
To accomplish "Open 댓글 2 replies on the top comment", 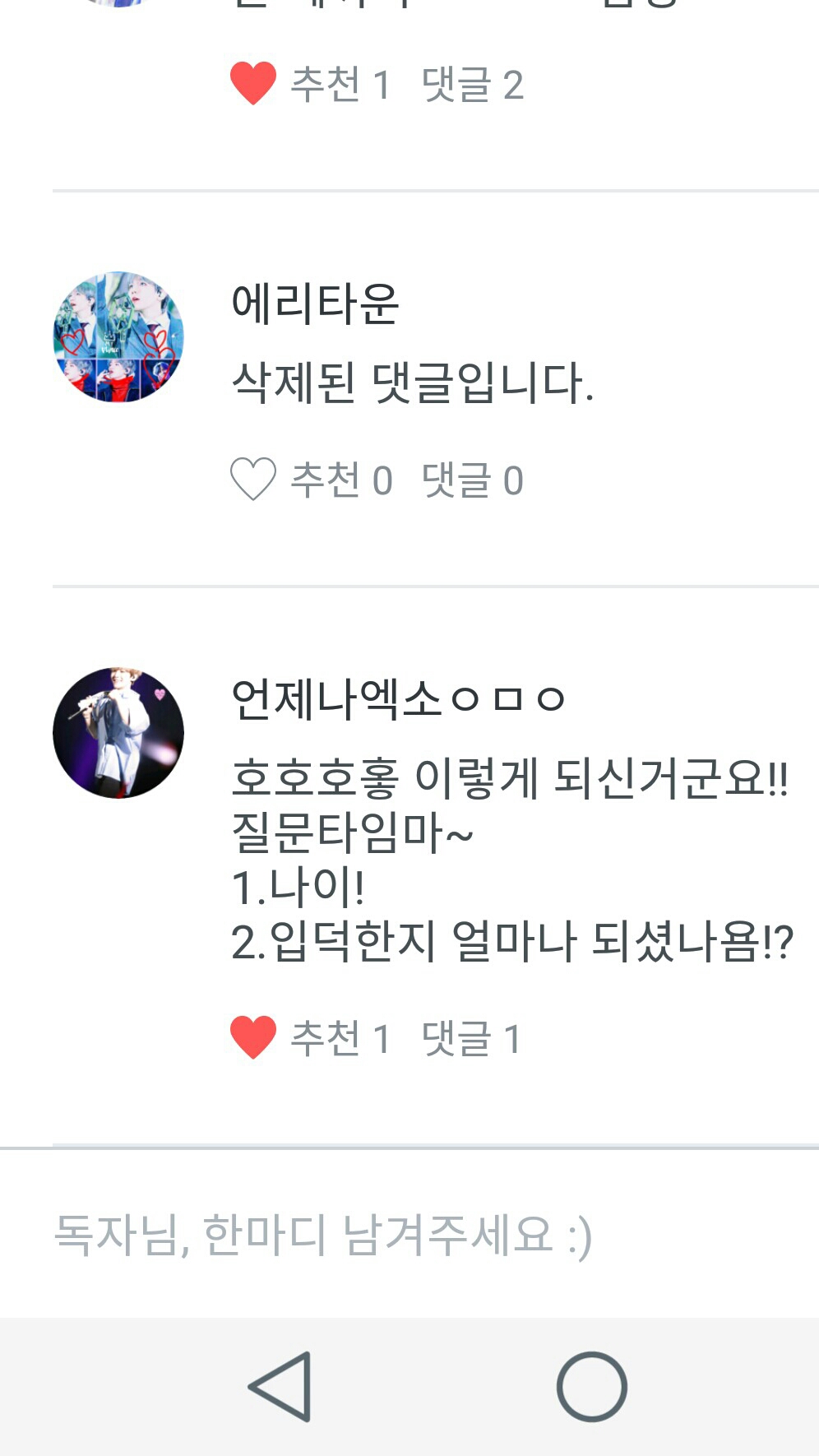I will (472, 85).
